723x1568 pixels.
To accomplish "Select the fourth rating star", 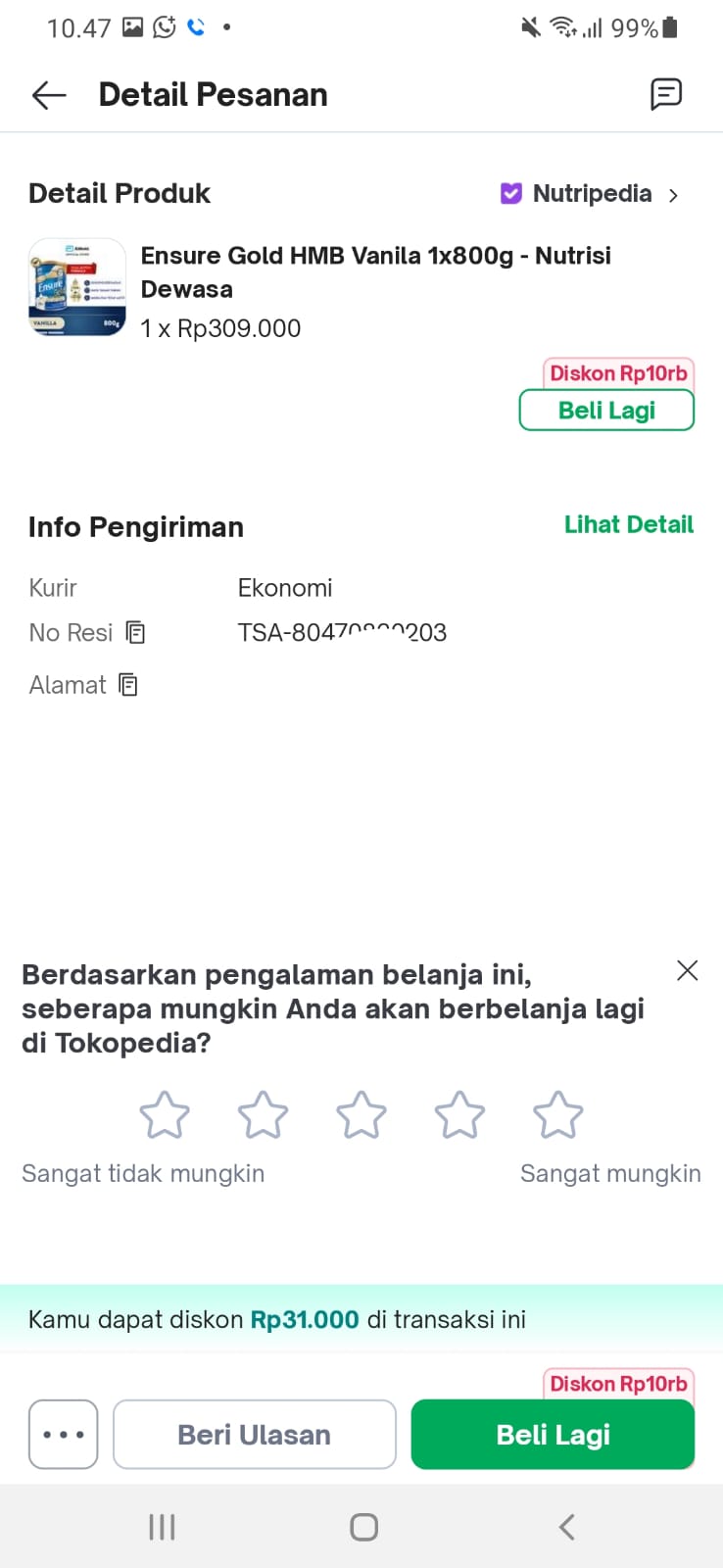I will [x=459, y=1115].
